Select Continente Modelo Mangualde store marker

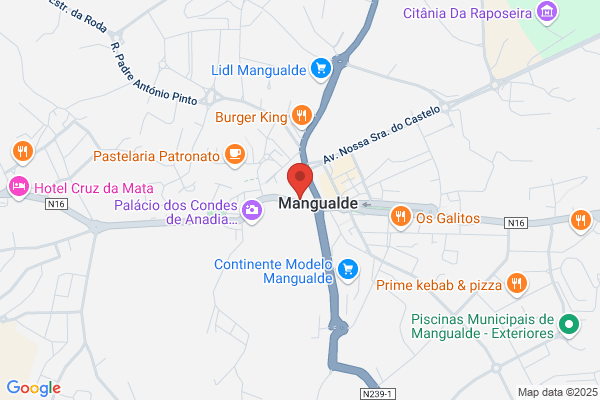(348, 270)
